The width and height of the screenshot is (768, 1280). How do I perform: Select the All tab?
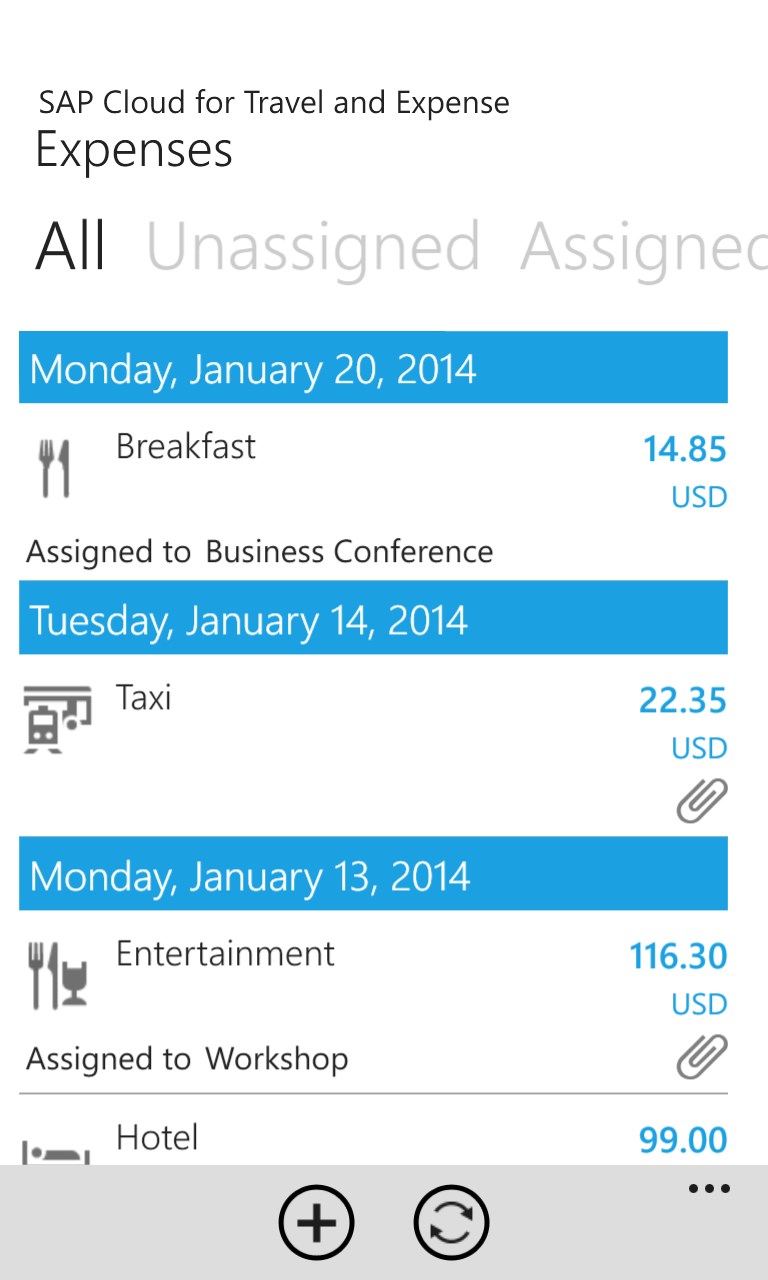tap(71, 246)
